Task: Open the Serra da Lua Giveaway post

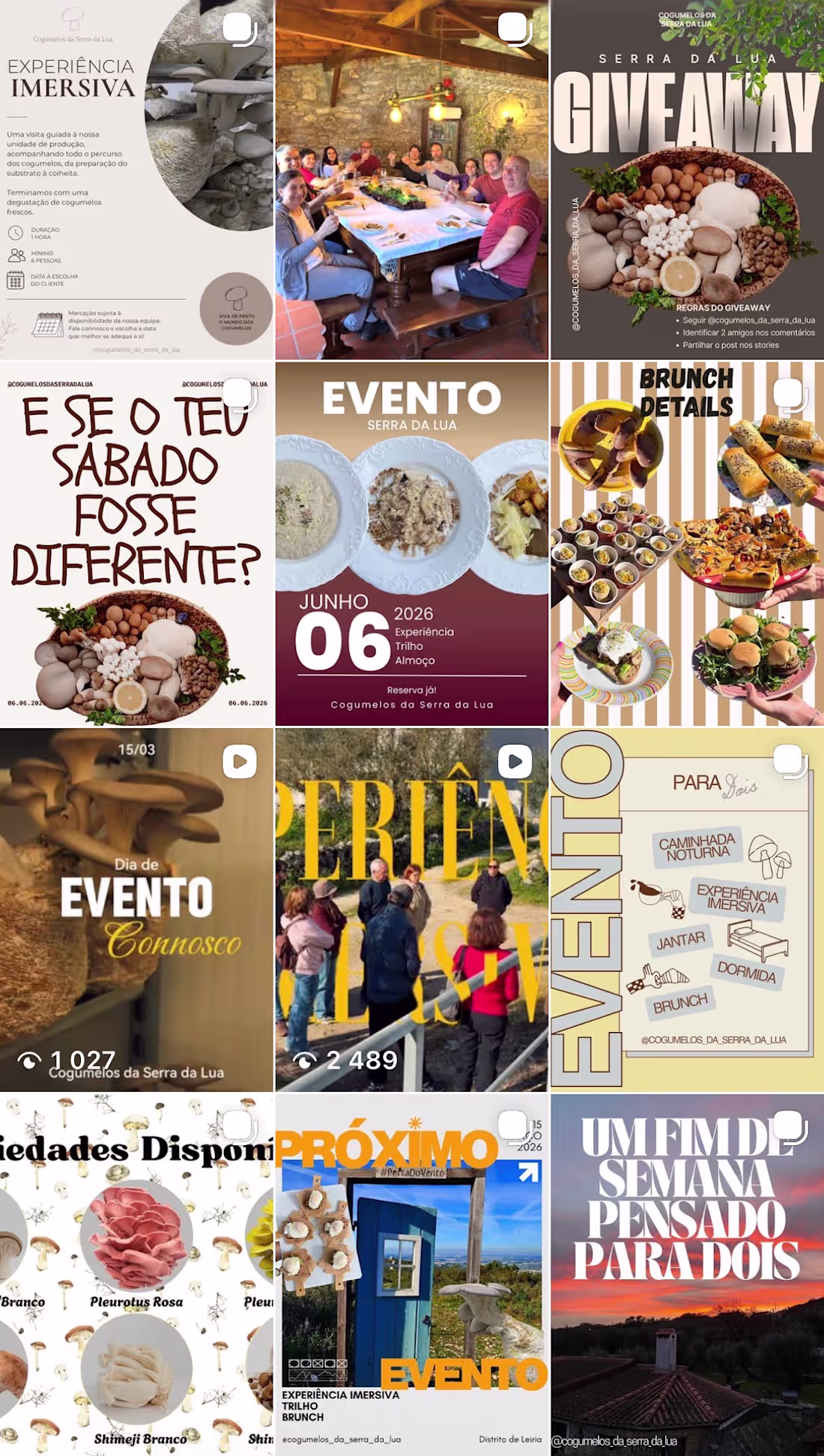Action: 688,180
